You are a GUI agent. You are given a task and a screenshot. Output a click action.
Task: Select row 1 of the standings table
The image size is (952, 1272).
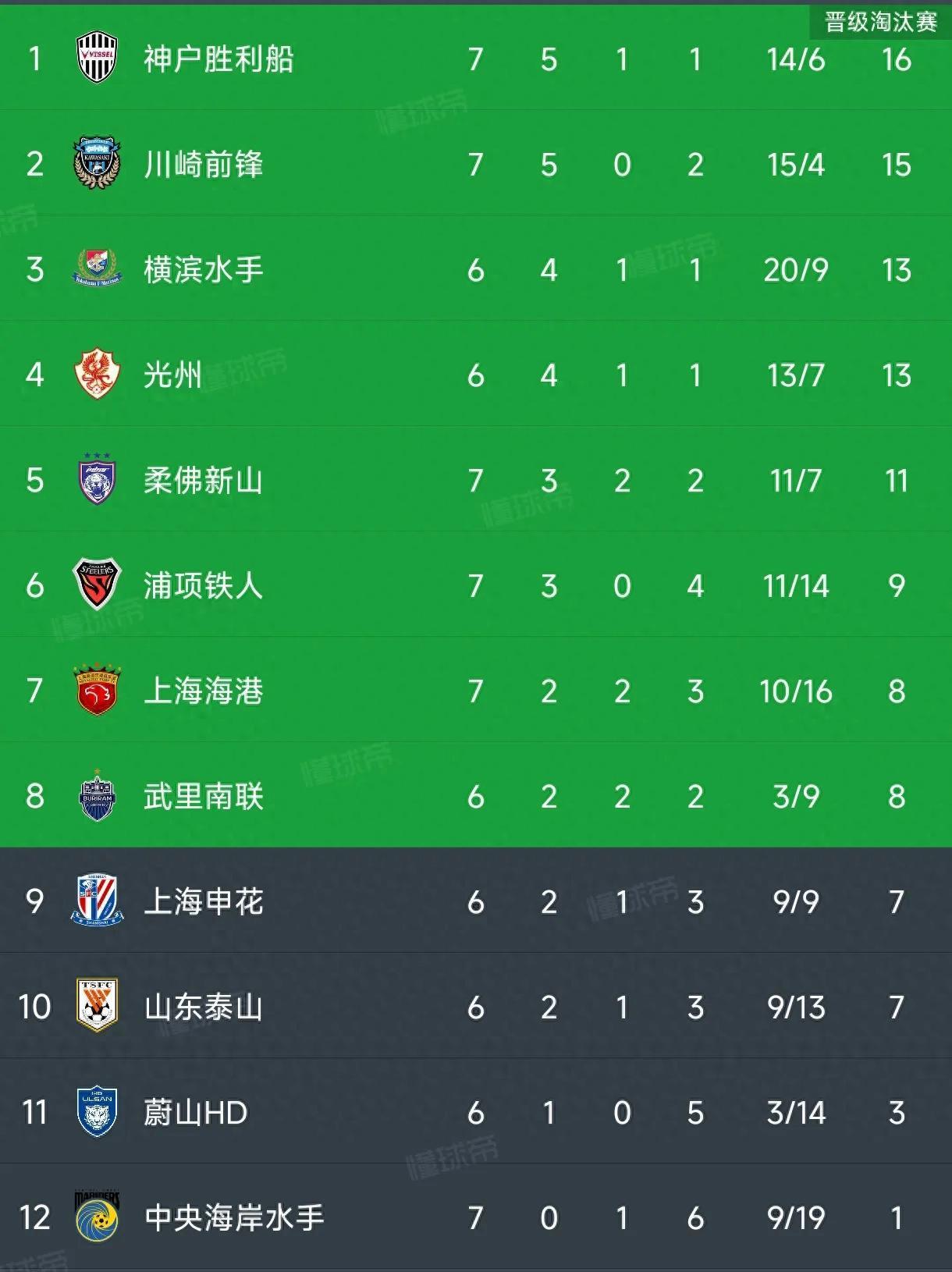(476, 58)
